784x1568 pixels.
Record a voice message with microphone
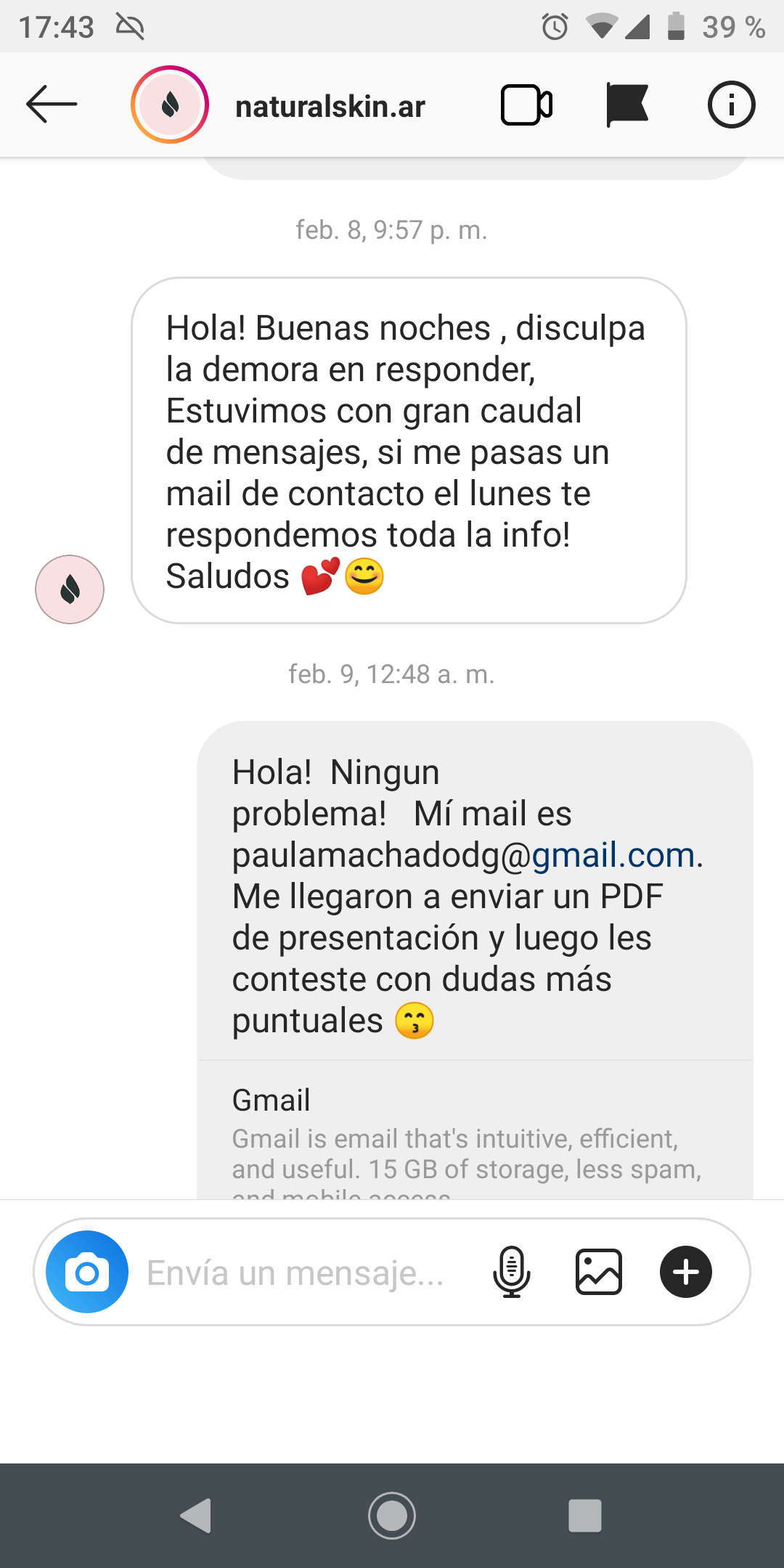pos(512,1272)
